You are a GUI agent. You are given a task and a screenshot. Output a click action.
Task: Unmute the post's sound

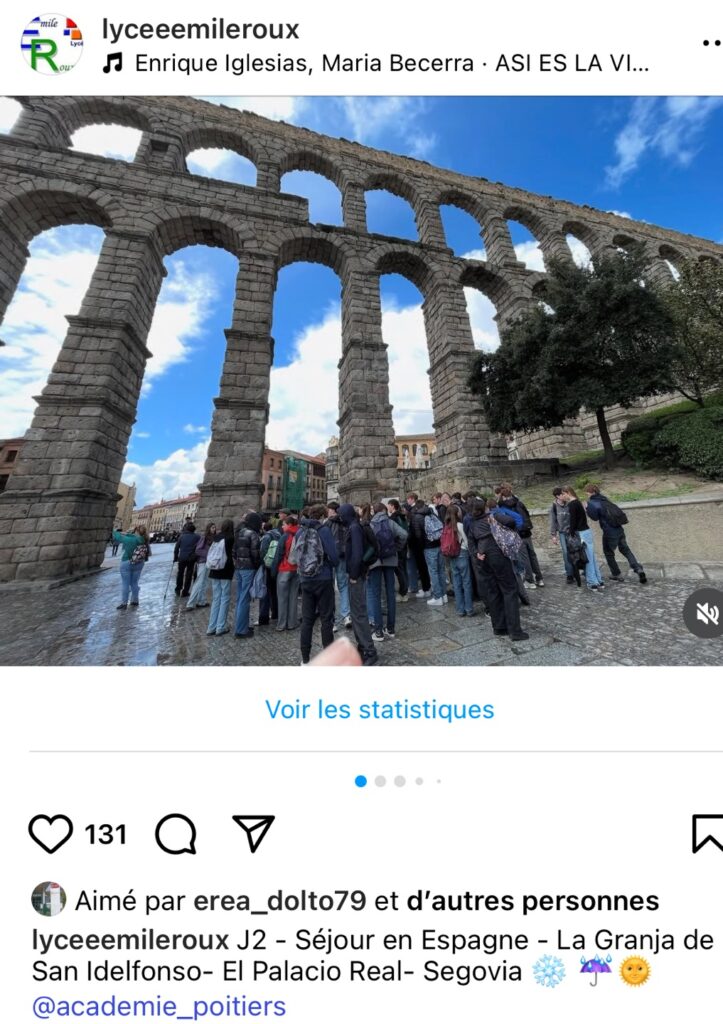coord(705,613)
